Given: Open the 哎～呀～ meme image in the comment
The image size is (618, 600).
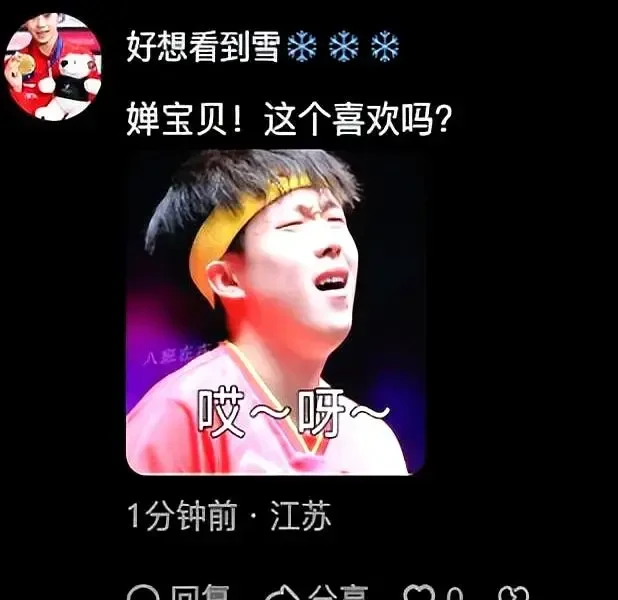Looking at the screenshot, I should pos(275,312).
